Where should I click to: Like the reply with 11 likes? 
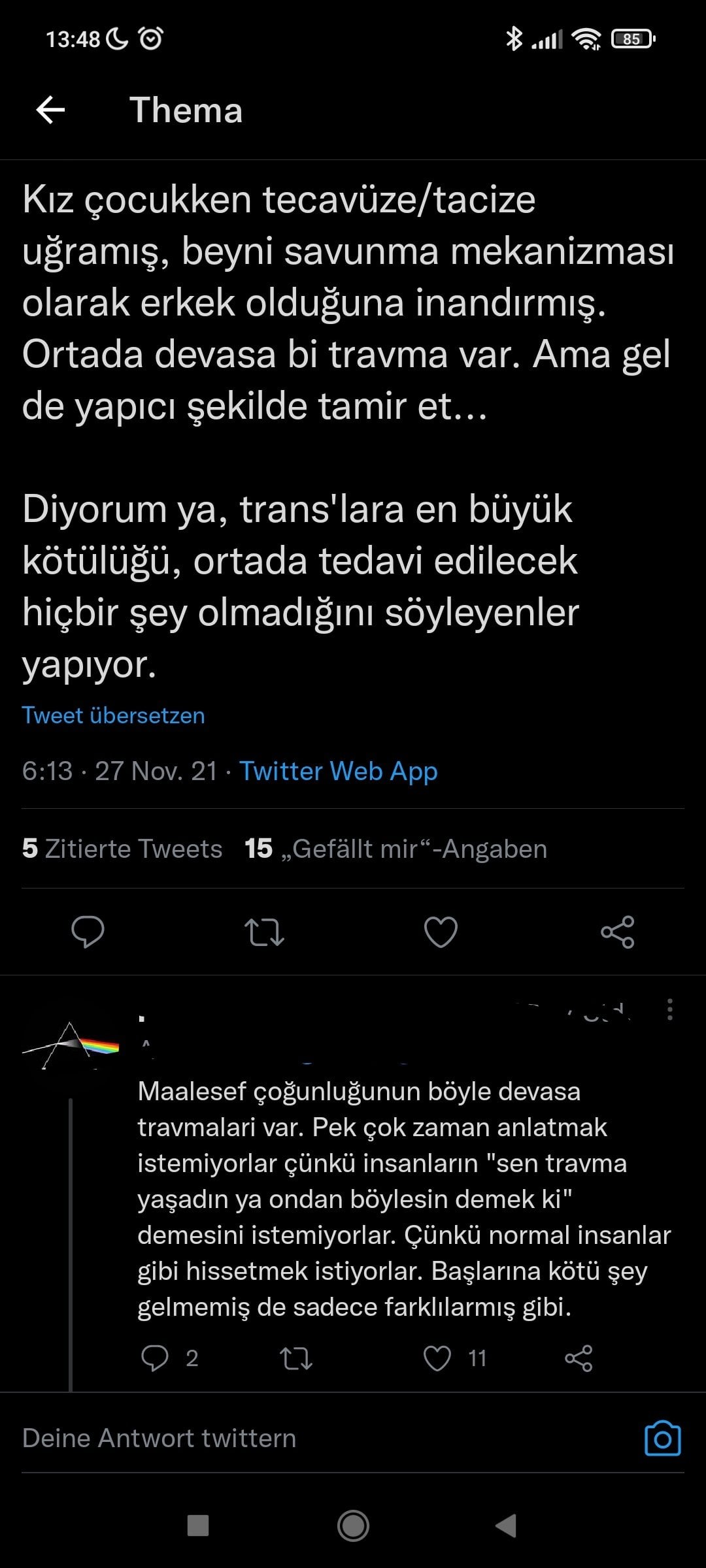437,1358
